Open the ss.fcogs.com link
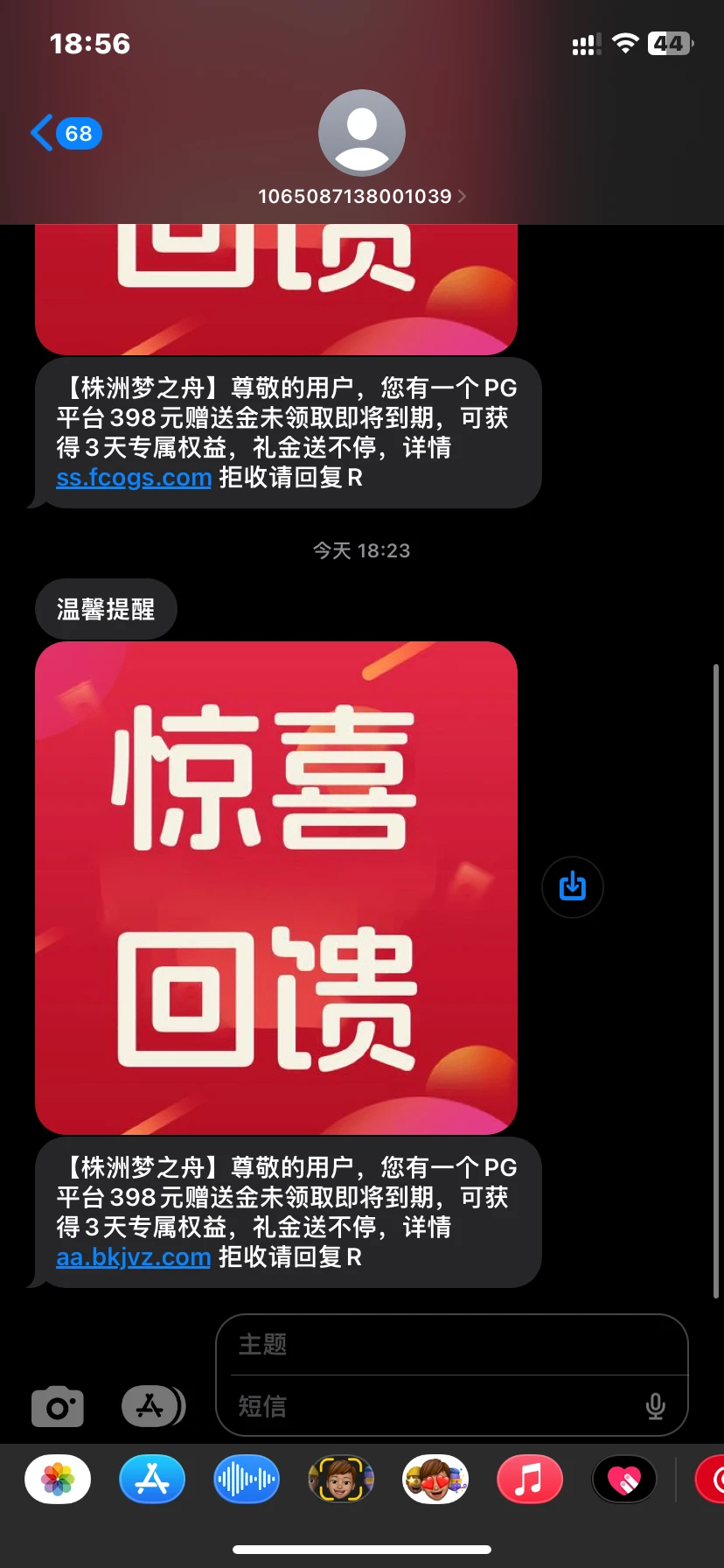The height and width of the screenshot is (1568, 724). (x=134, y=478)
